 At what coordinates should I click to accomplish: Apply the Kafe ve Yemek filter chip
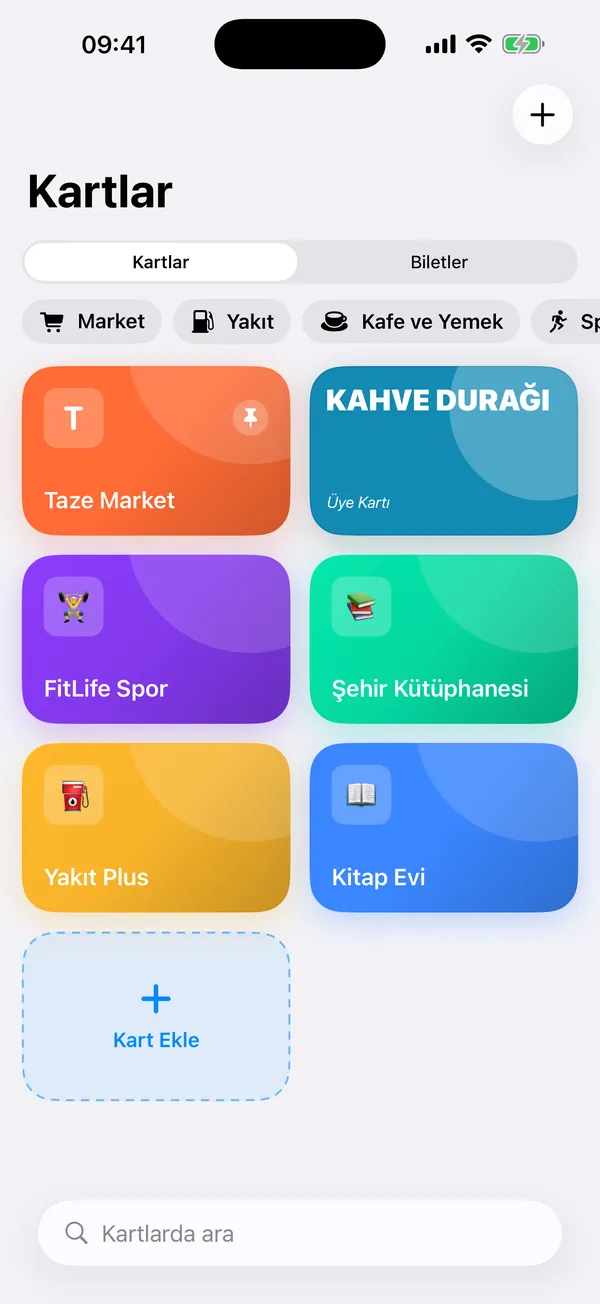pos(411,321)
